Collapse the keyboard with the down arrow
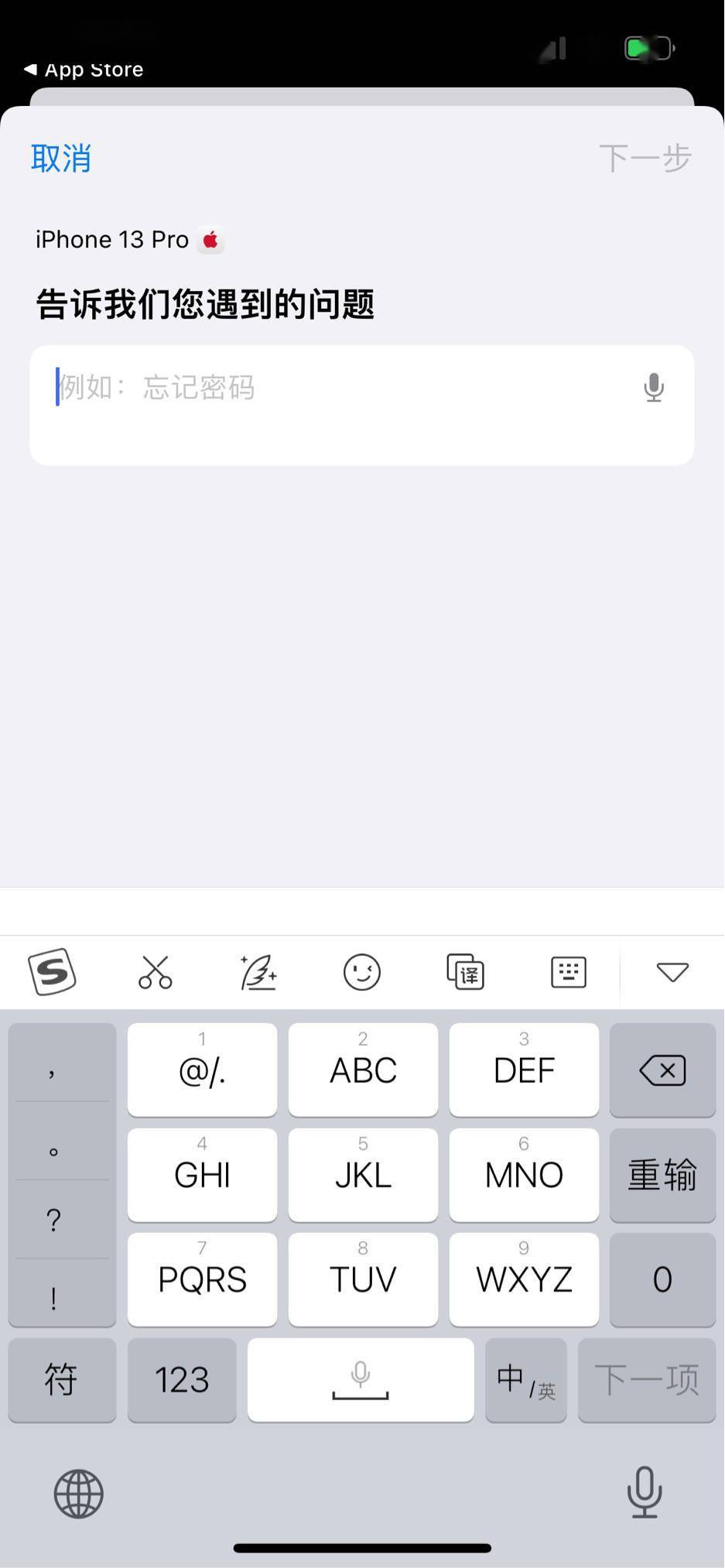This screenshot has height=1568, width=725. click(672, 972)
